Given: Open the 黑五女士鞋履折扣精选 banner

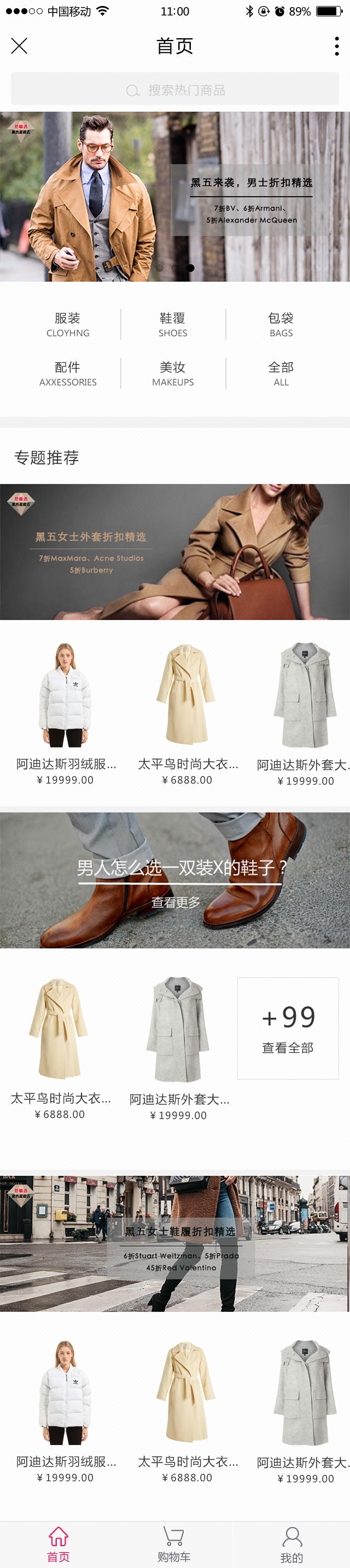Looking at the screenshot, I should [x=175, y=1243].
